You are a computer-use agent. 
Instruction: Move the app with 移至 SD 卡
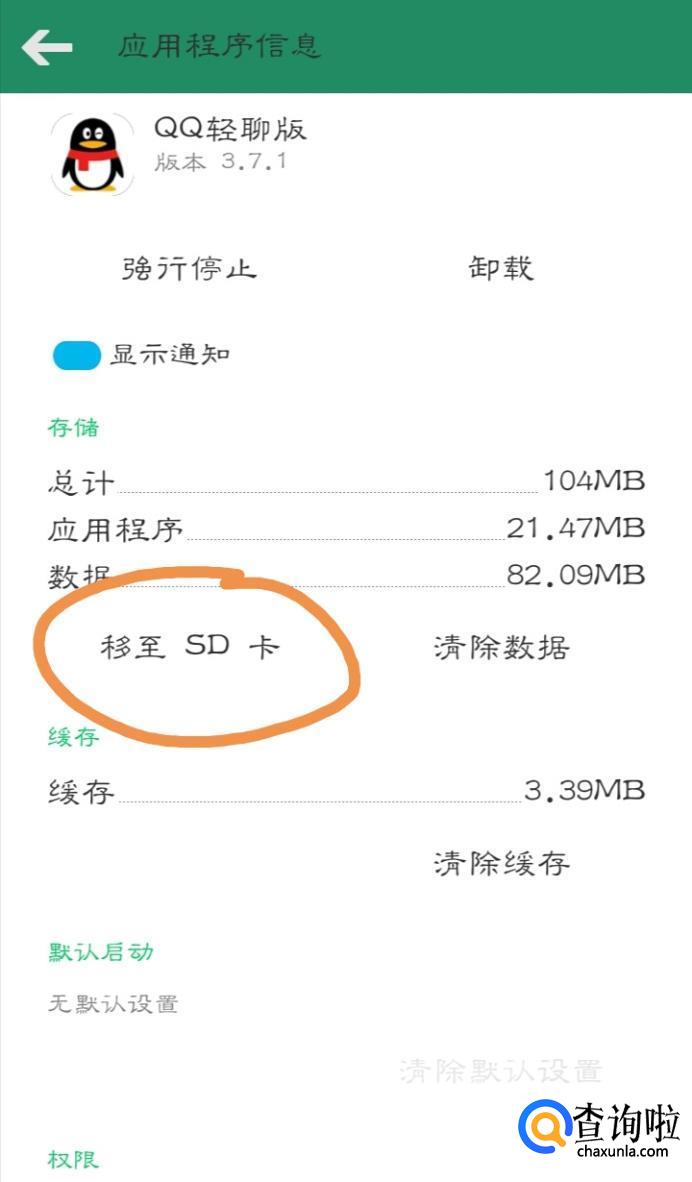click(189, 647)
